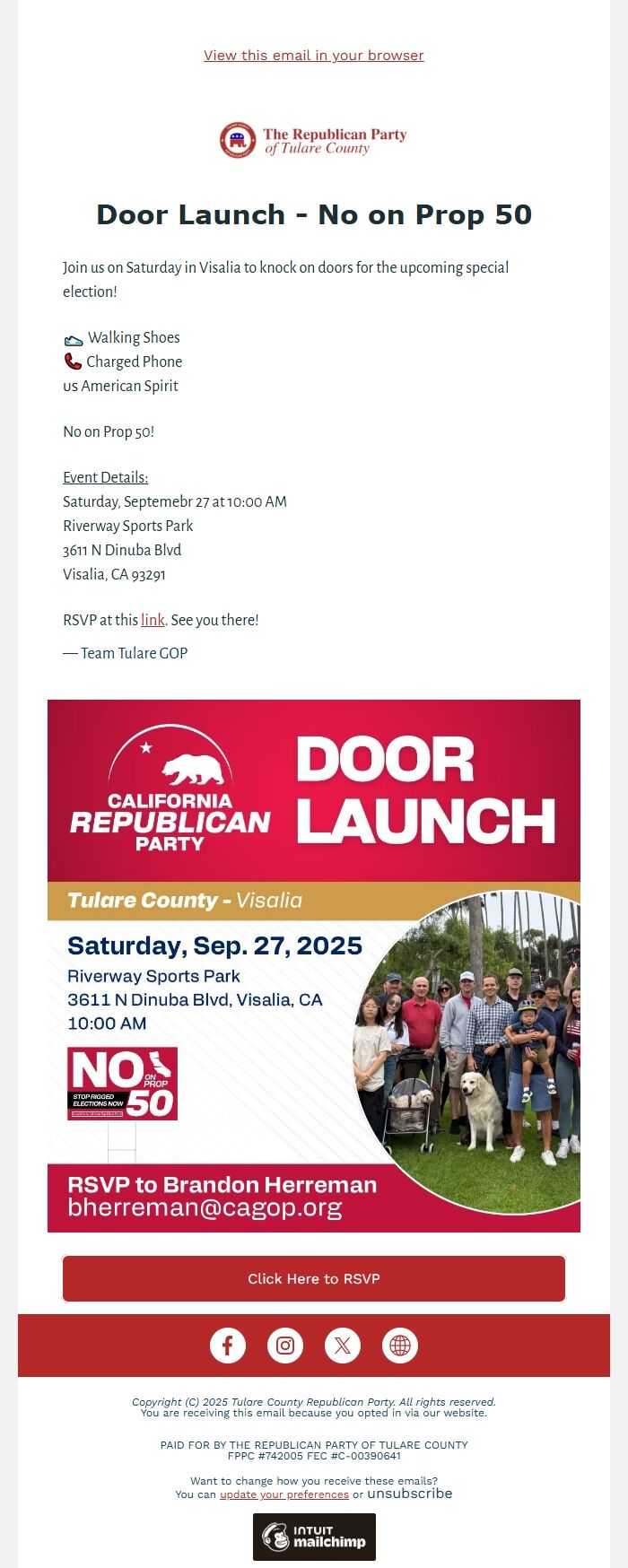Open the Facebook page icon
Screen dimensions: 628x1568
click(228, 1346)
